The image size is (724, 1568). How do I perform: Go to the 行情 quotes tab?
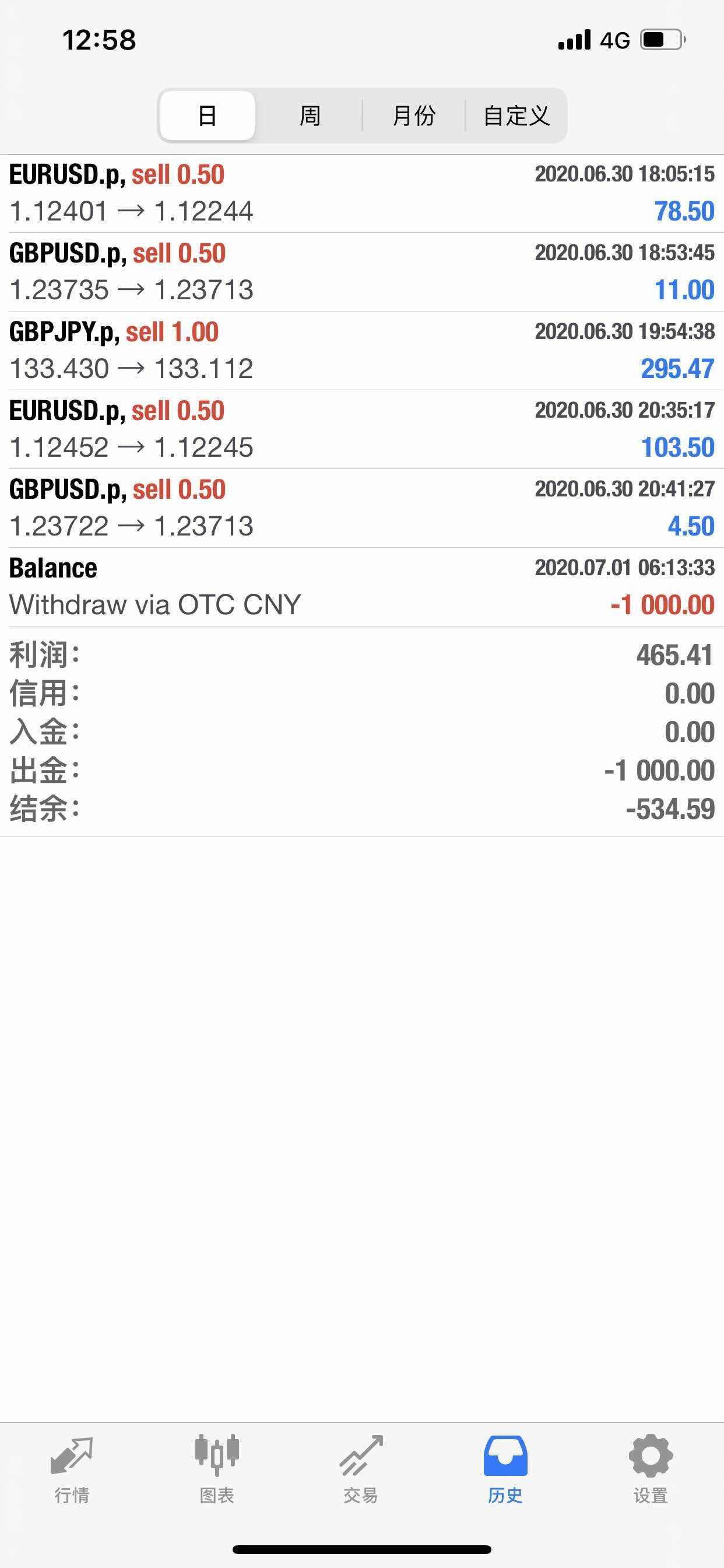[x=72, y=1469]
